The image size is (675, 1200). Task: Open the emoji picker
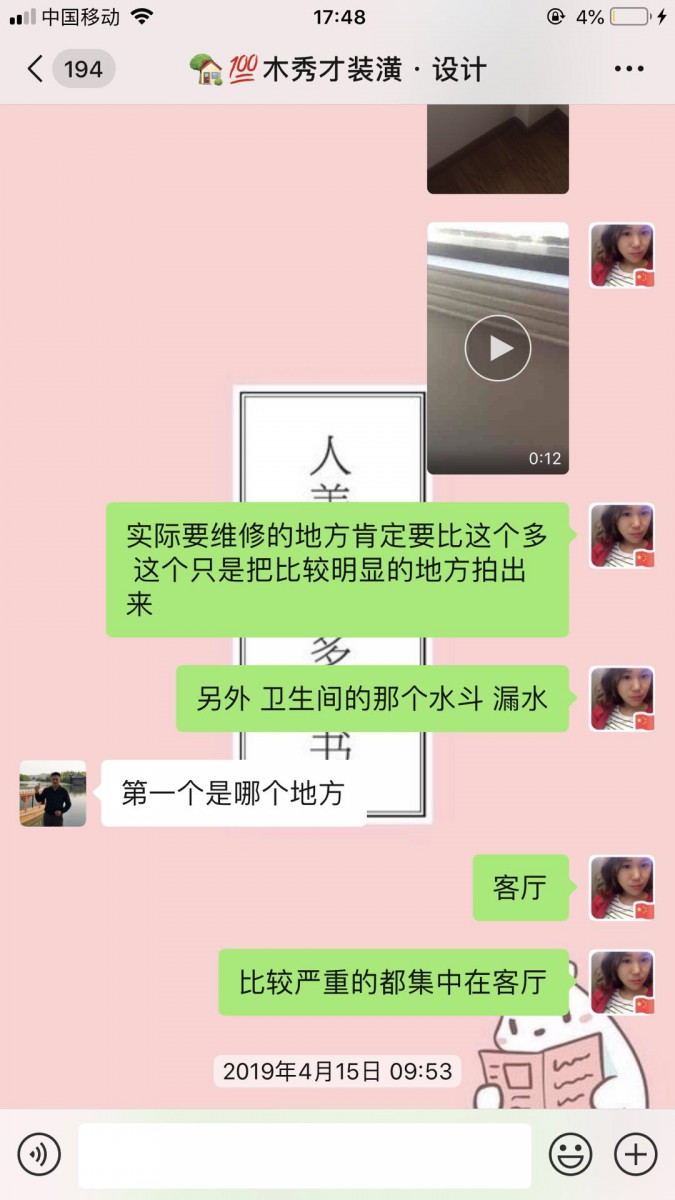pyautogui.click(x=570, y=1154)
